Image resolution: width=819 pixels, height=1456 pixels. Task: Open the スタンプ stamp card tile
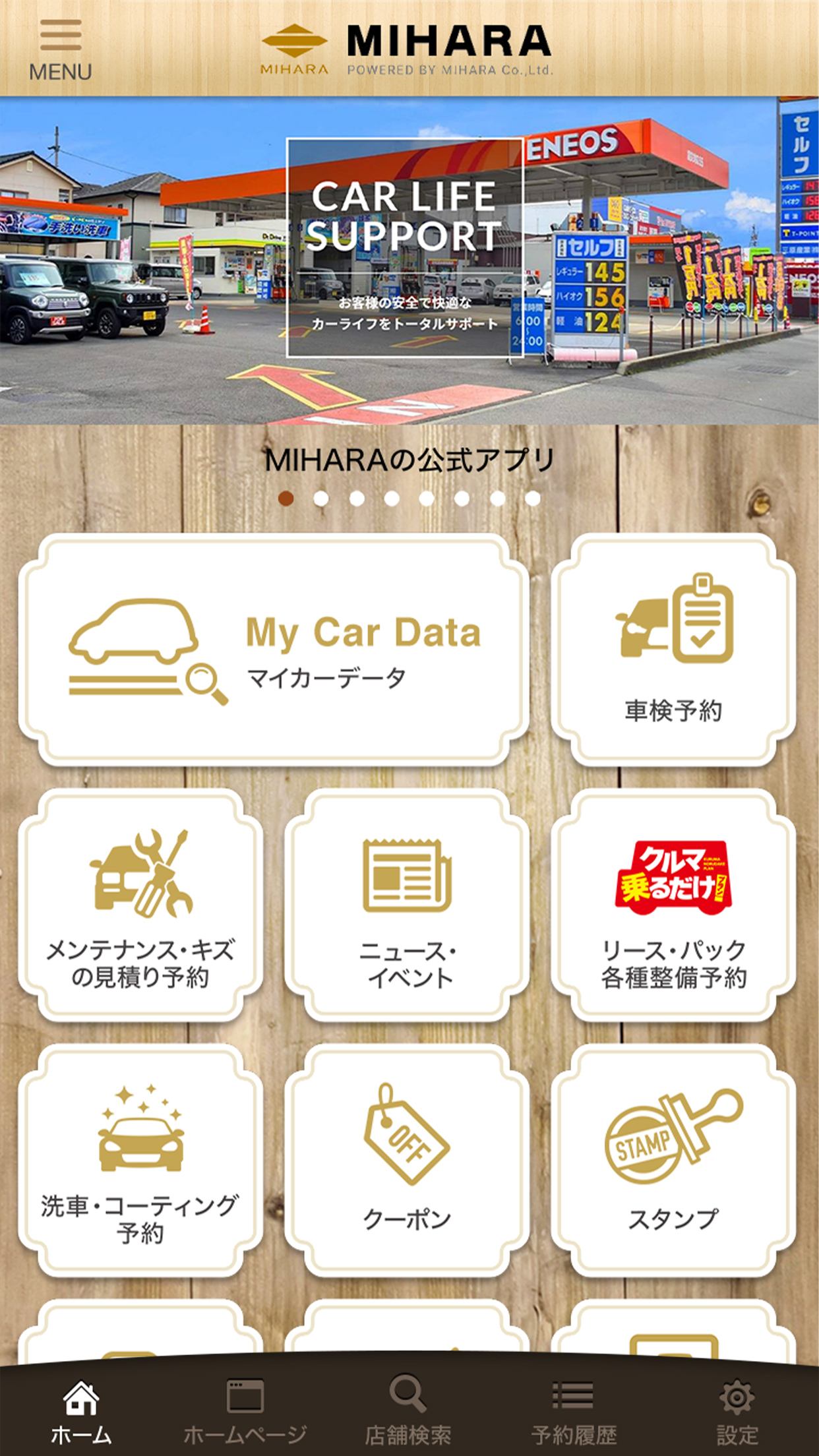pyautogui.click(x=673, y=1161)
